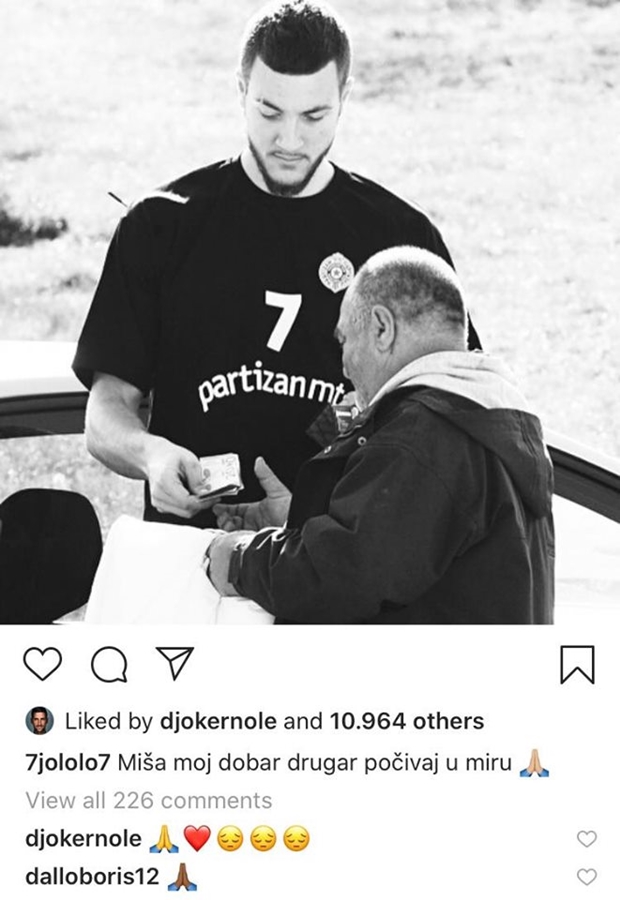Image resolution: width=620 pixels, height=900 pixels.
Task: Like the post with the heart icon
Action: point(42,664)
